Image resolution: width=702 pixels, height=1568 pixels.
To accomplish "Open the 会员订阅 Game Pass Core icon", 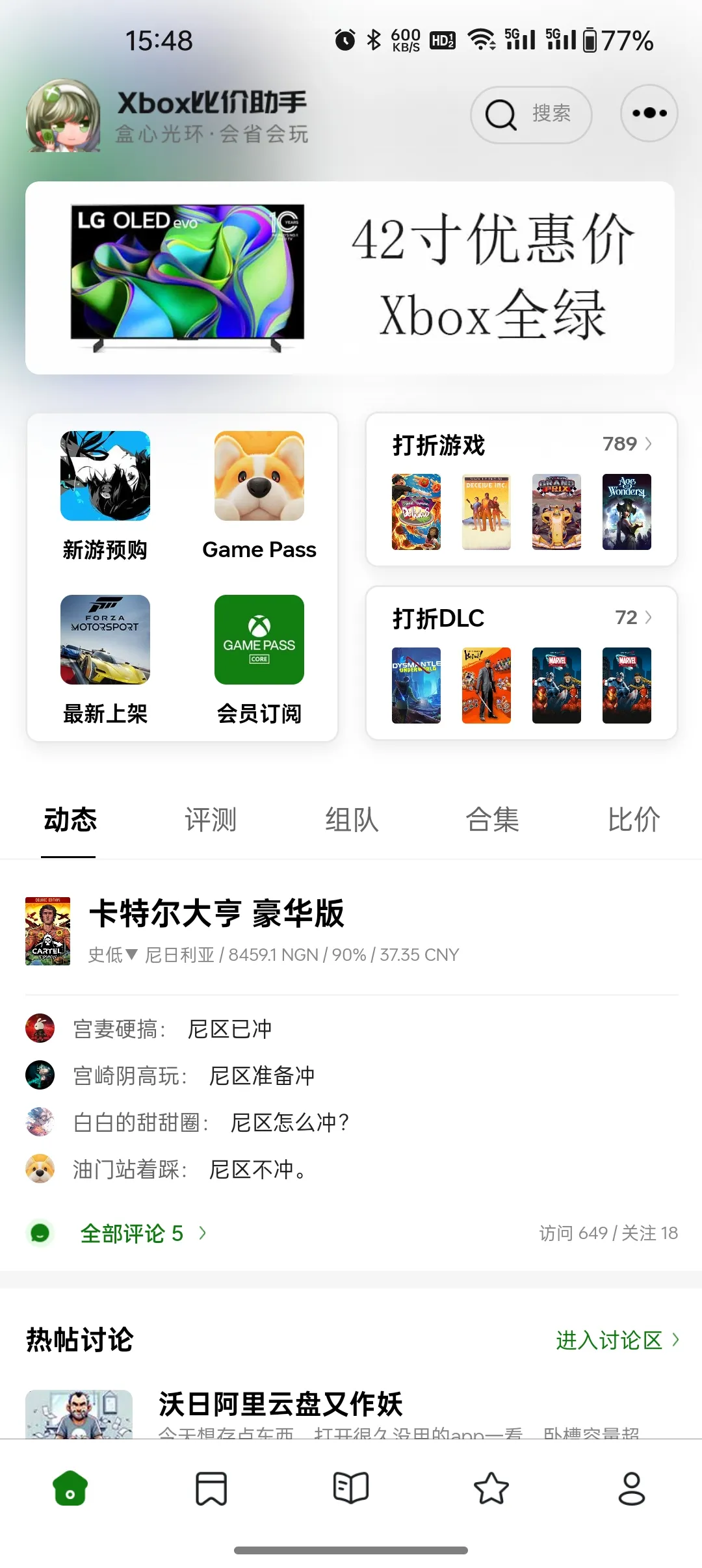I will point(259,640).
